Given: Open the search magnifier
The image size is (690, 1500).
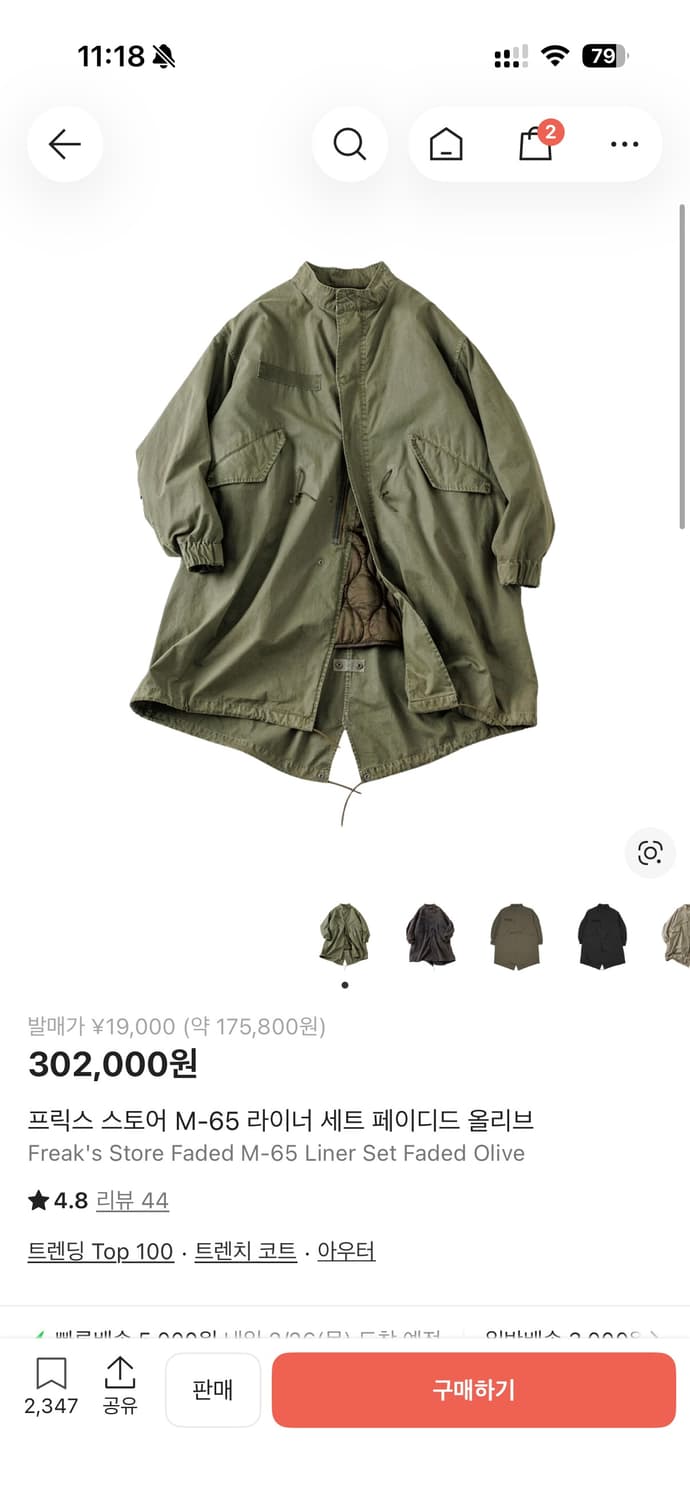Looking at the screenshot, I should tap(349, 145).
